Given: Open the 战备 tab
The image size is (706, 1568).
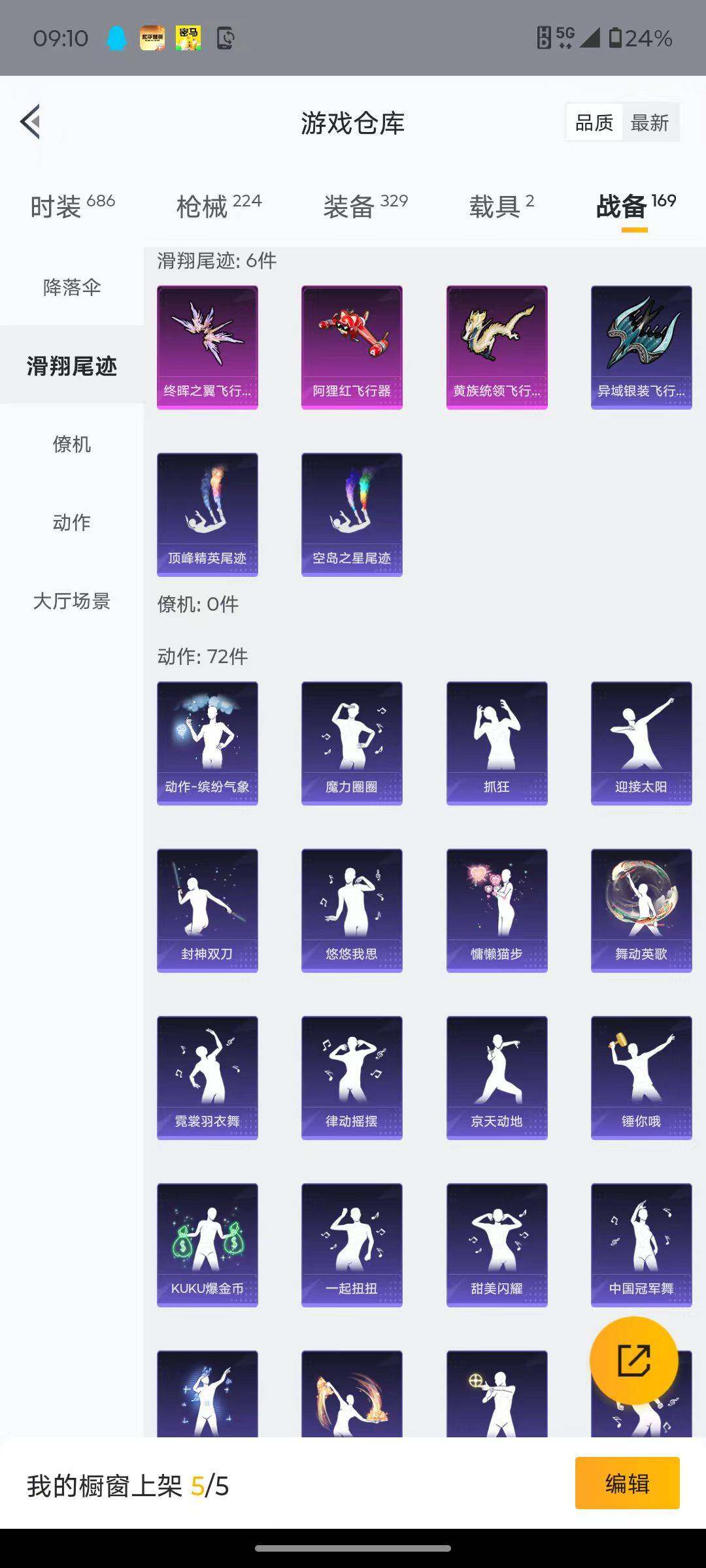Looking at the screenshot, I should point(622,206).
